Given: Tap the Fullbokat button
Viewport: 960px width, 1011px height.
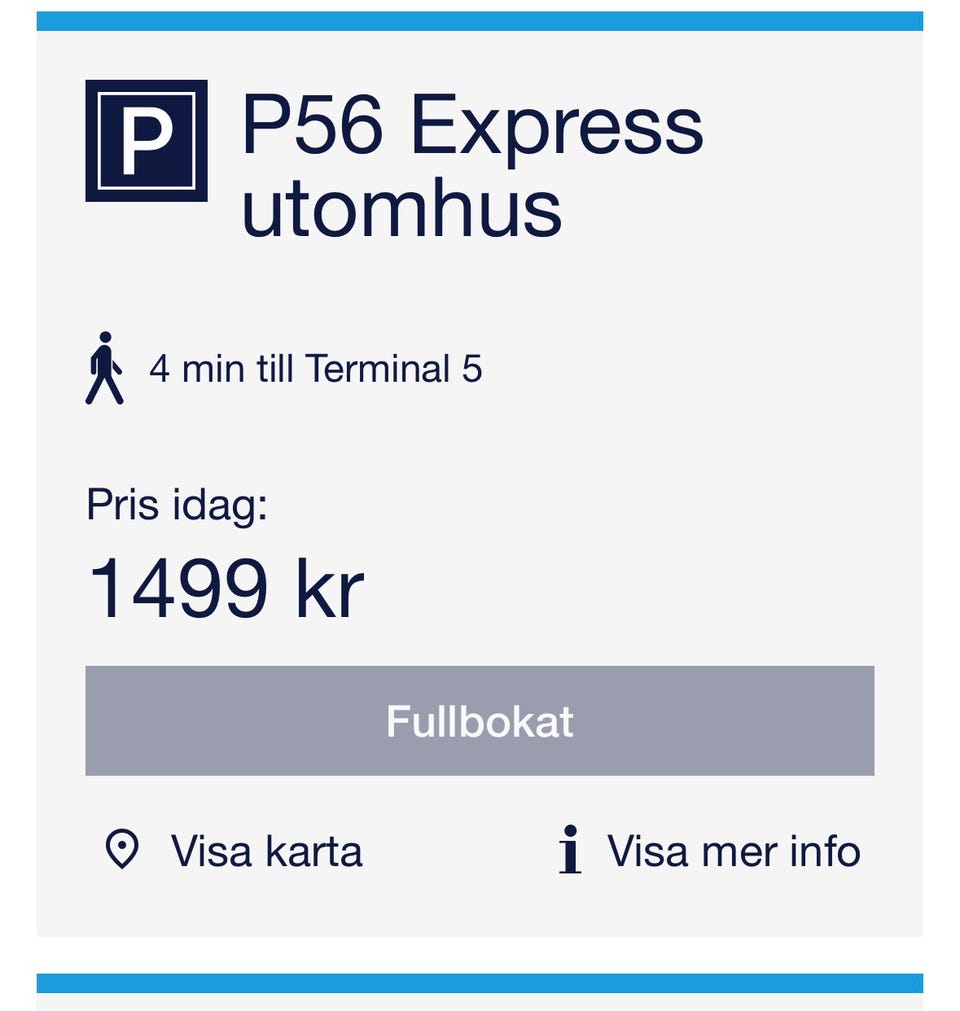Looking at the screenshot, I should pyautogui.click(x=479, y=721).
